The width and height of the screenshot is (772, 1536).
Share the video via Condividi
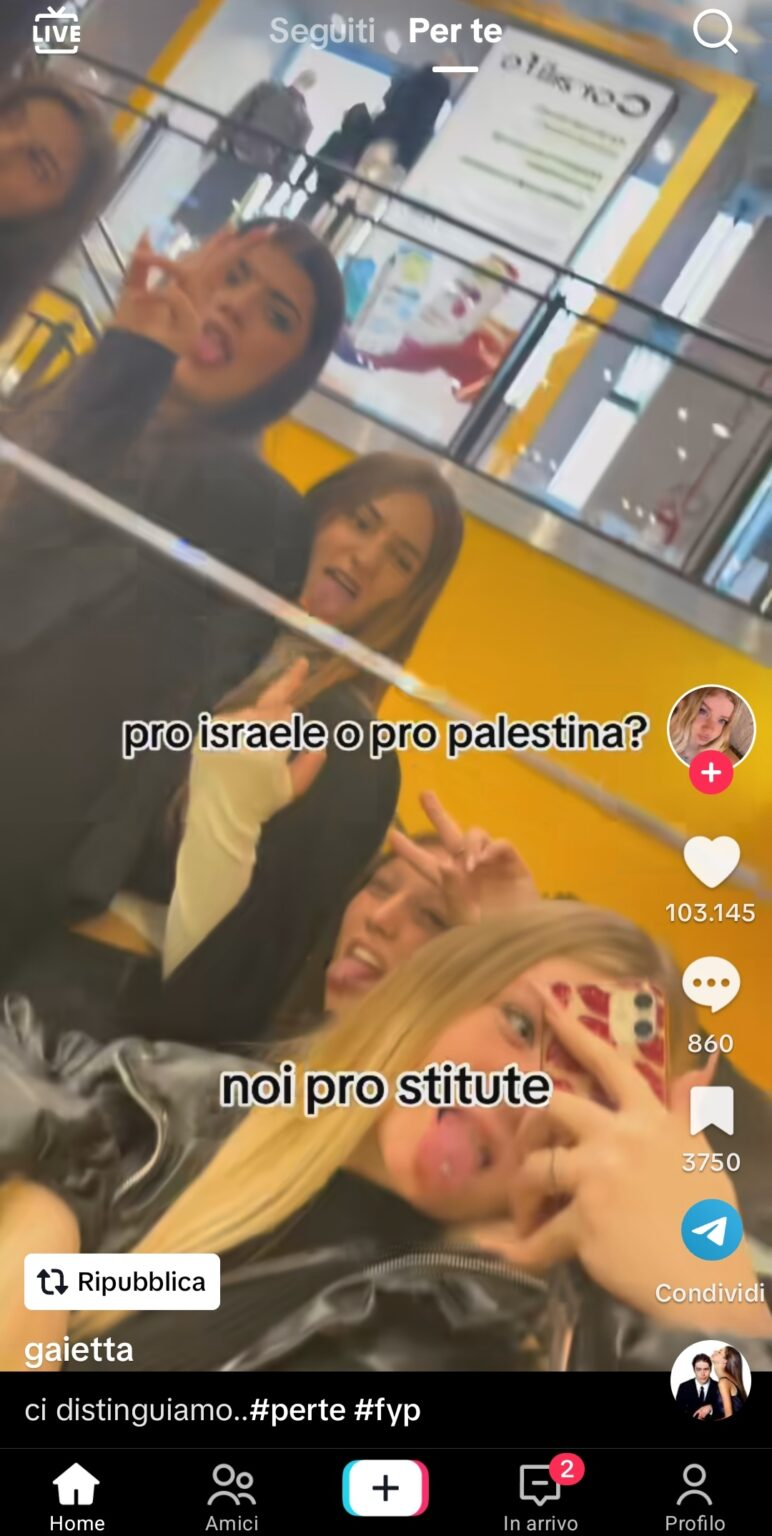[711, 1232]
